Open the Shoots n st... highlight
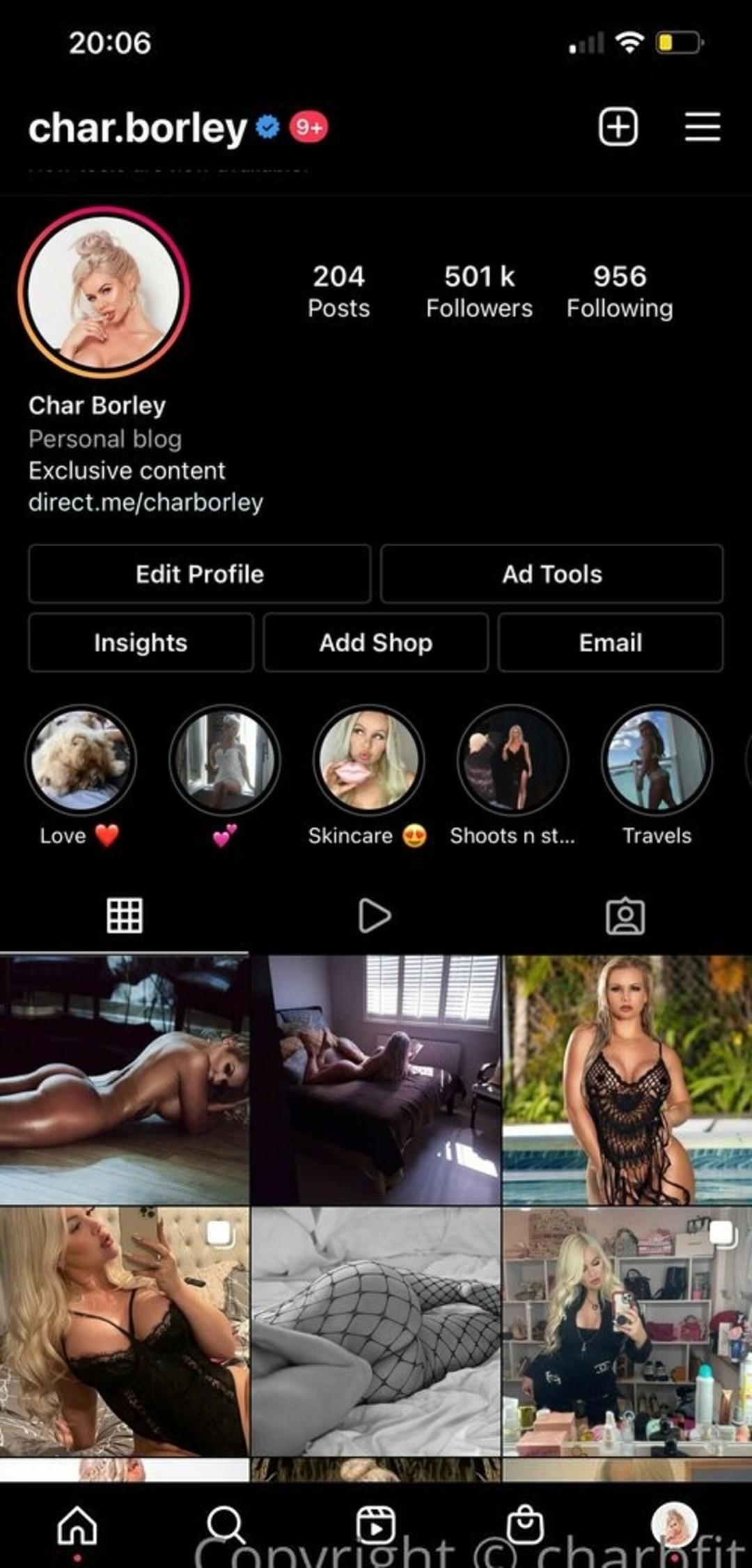Screen dimensions: 752x1568 512,760
